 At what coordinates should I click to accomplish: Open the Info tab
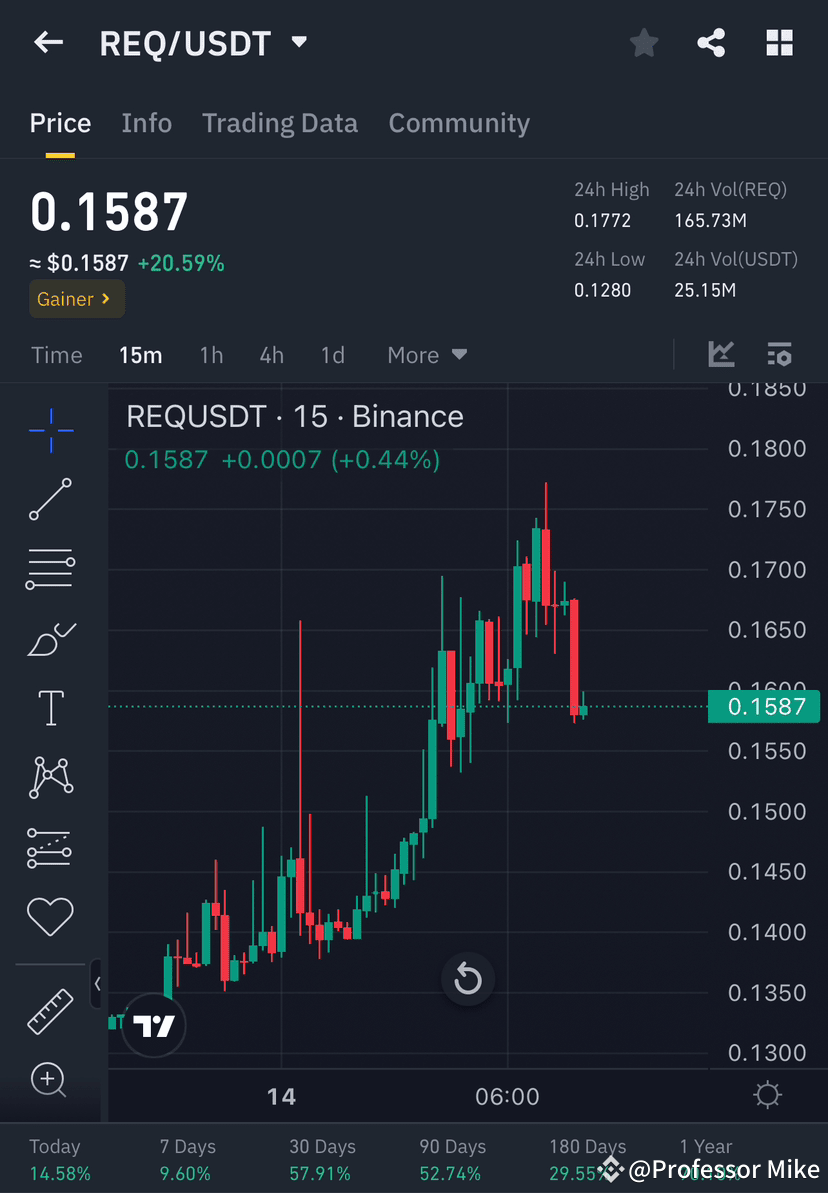pos(146,122)
